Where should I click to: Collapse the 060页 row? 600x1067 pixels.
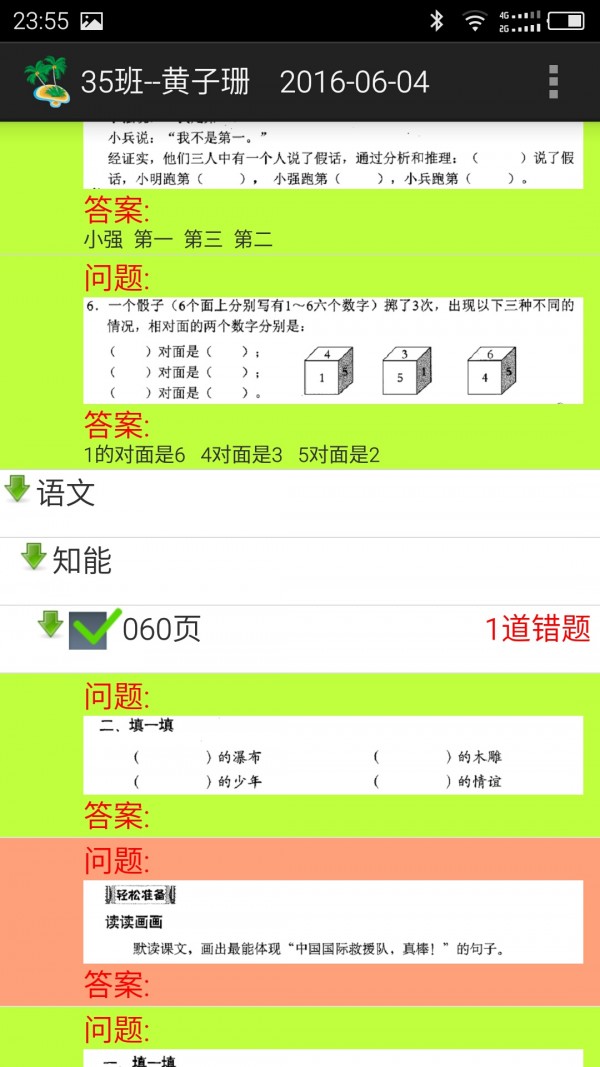[50, 626]
